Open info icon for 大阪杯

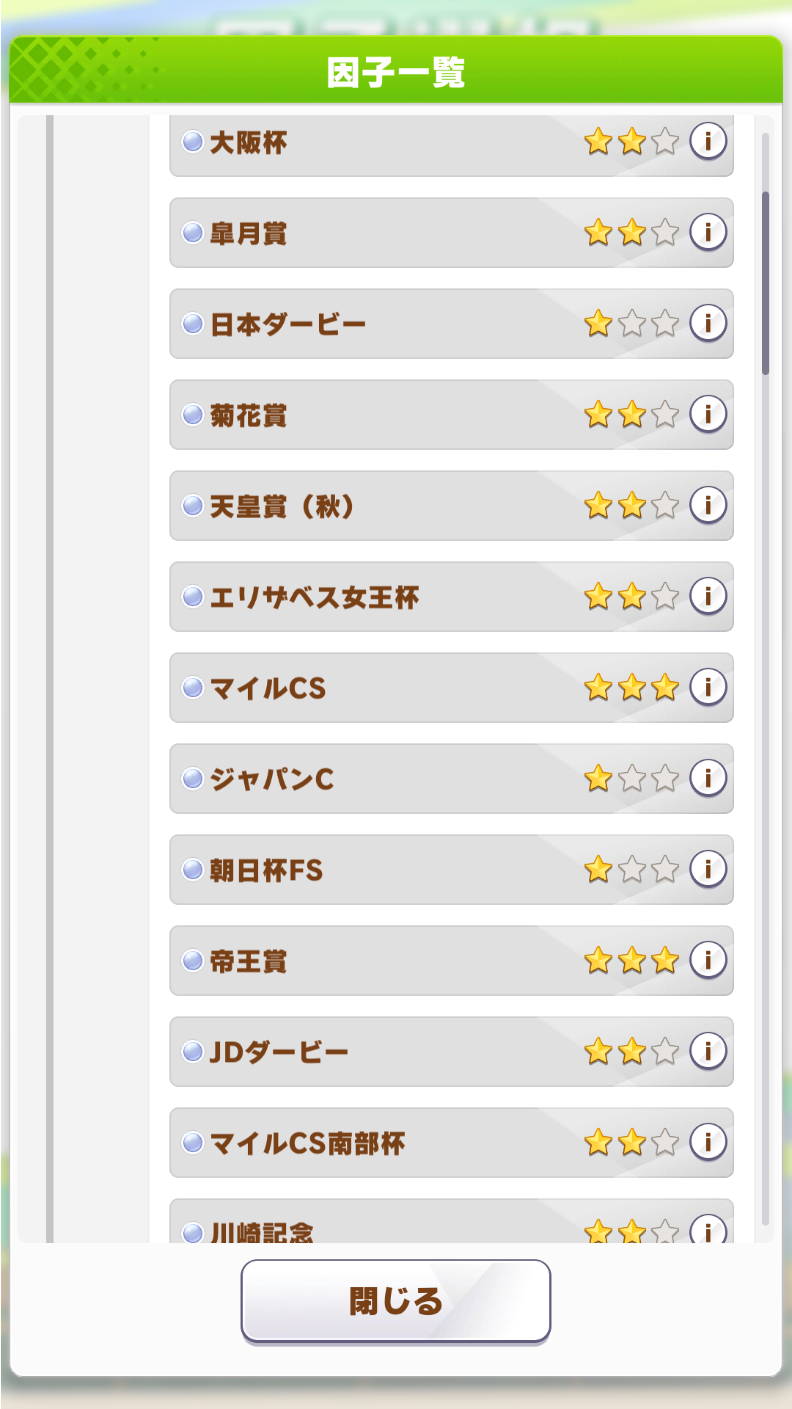(708, 141)
